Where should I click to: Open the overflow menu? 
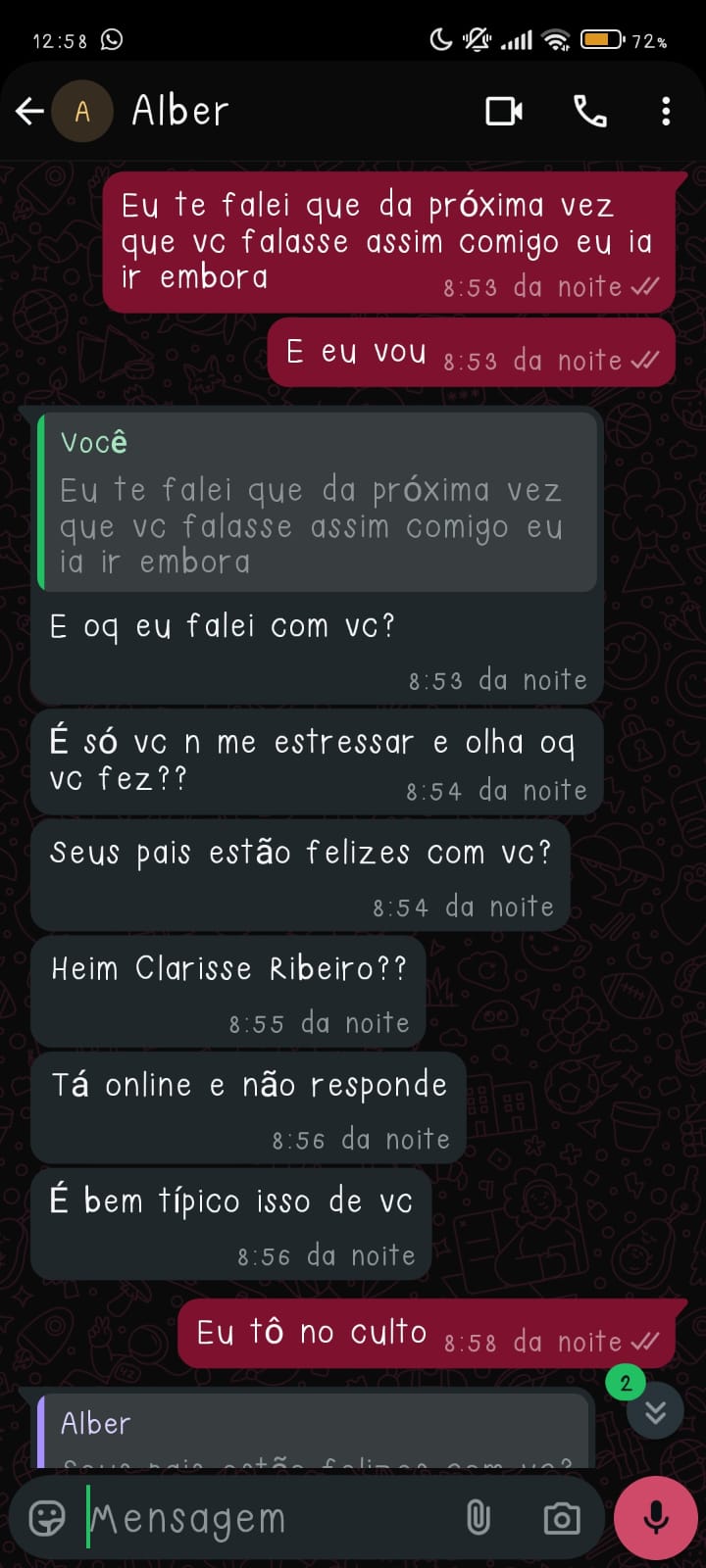point(666,111)
